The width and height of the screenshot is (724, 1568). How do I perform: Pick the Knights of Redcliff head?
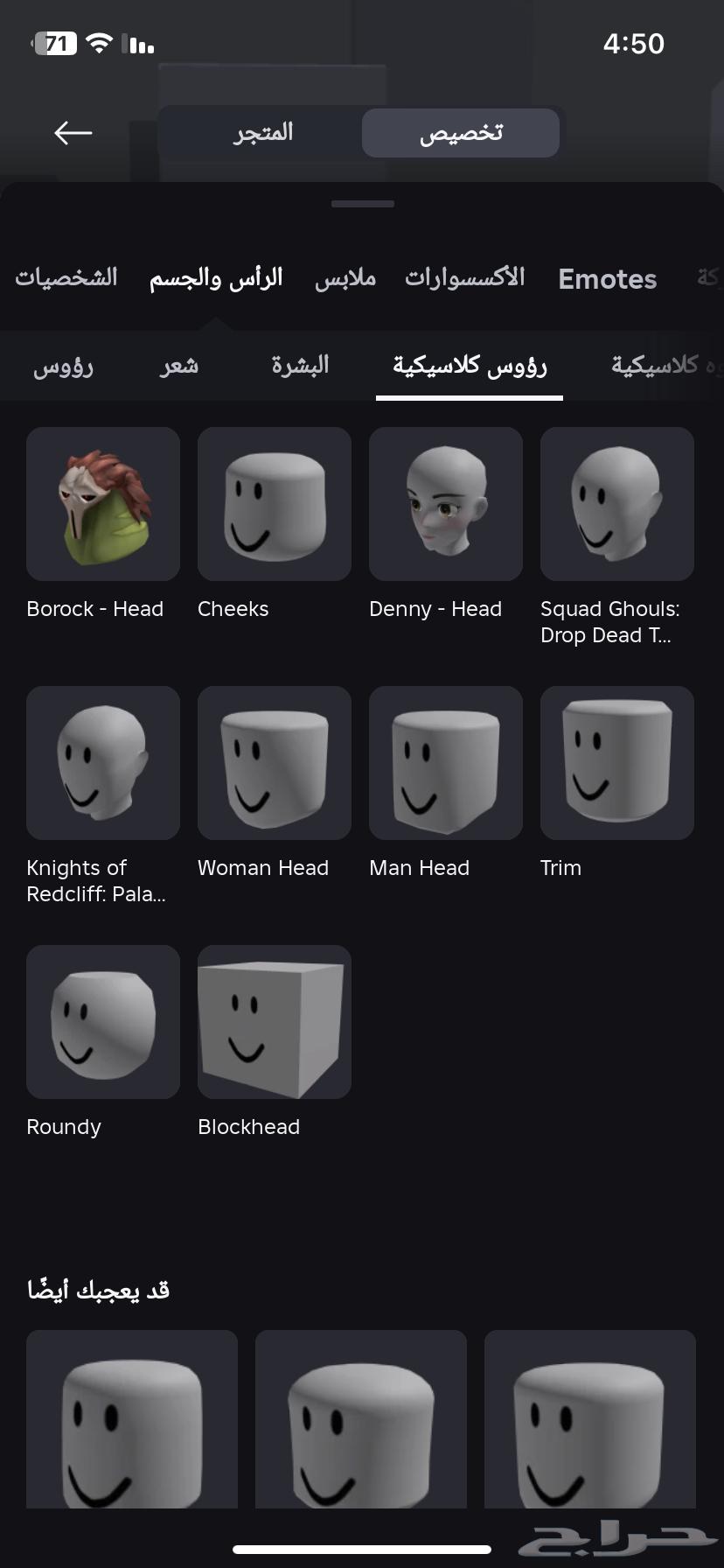pos(103,763)
